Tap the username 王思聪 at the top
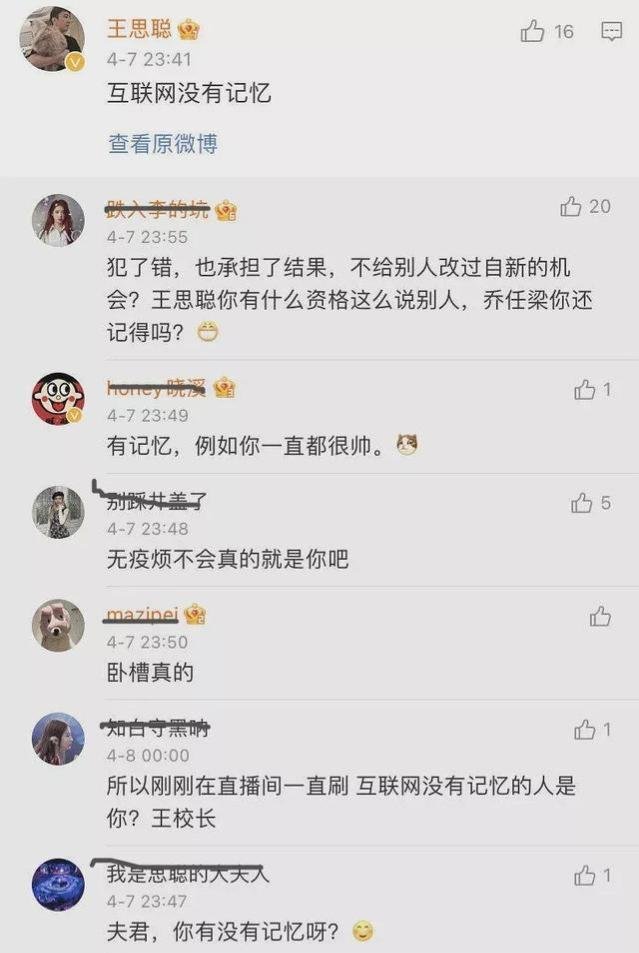639x953 pixels. pyautogui.click(x=139, y=29)
